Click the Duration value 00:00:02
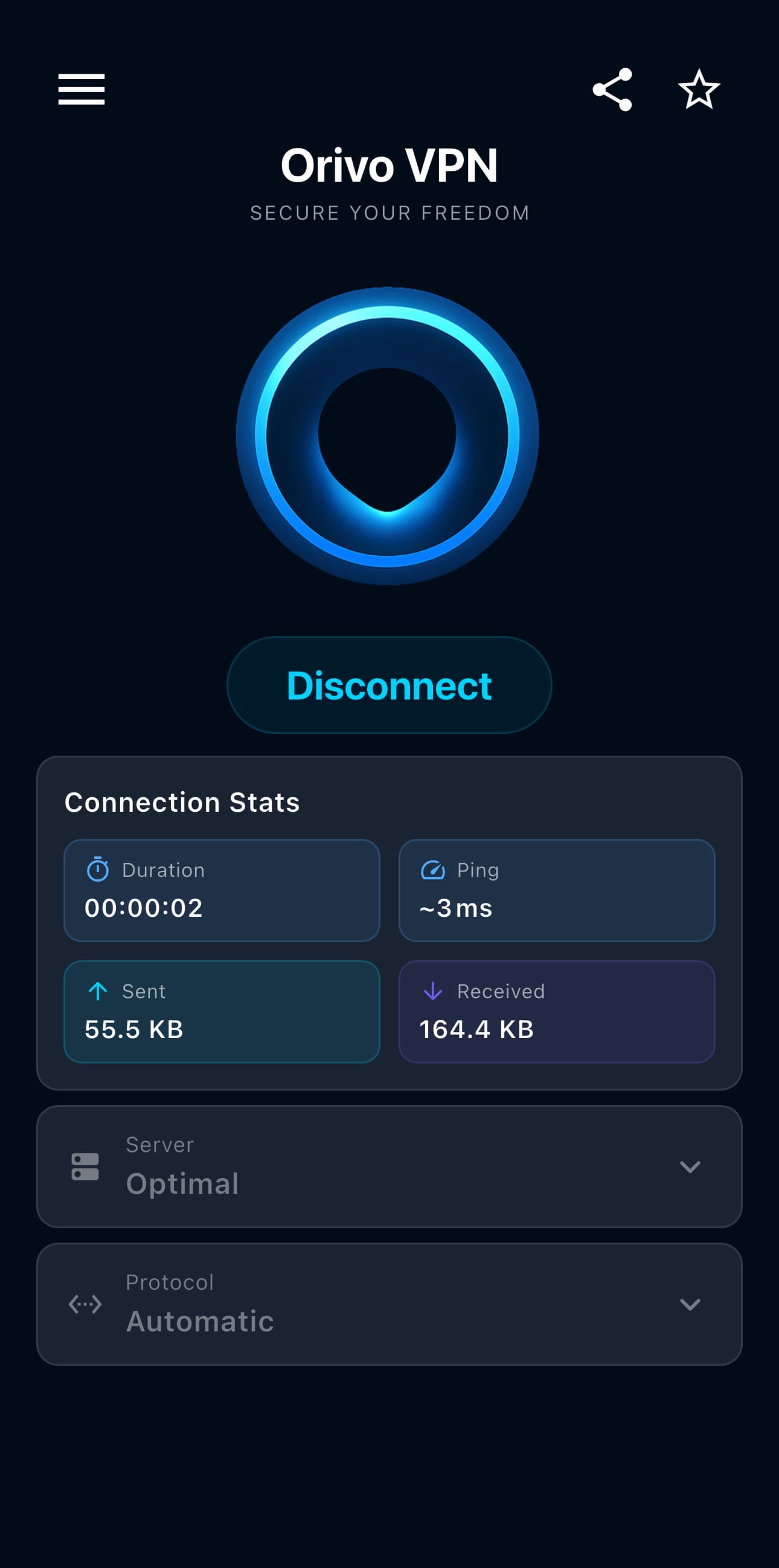Image resolution: width=779 pixels, height=1568 pixels. [143, 908]
